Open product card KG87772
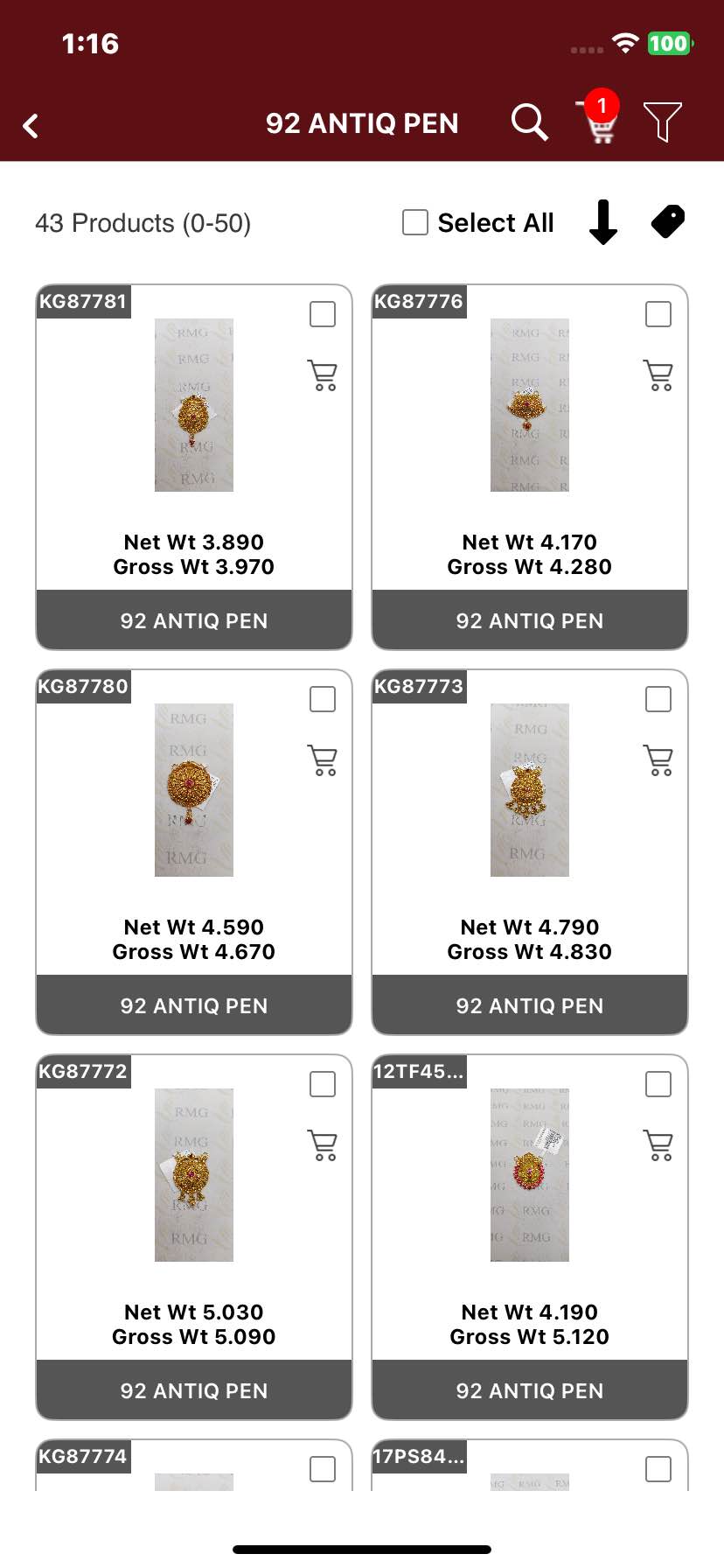 point(193,1175)
